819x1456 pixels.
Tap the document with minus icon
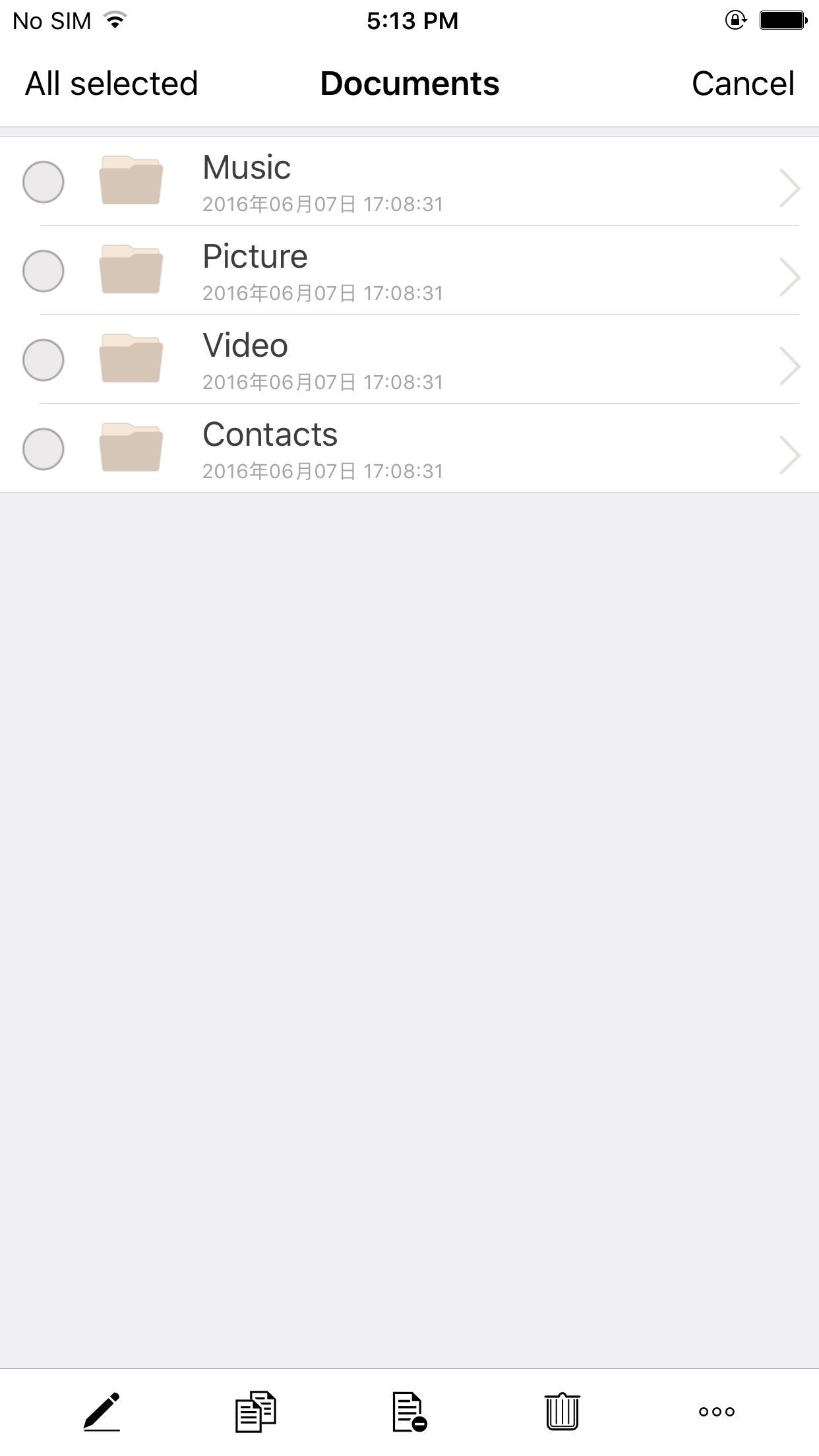(409, 1412)
